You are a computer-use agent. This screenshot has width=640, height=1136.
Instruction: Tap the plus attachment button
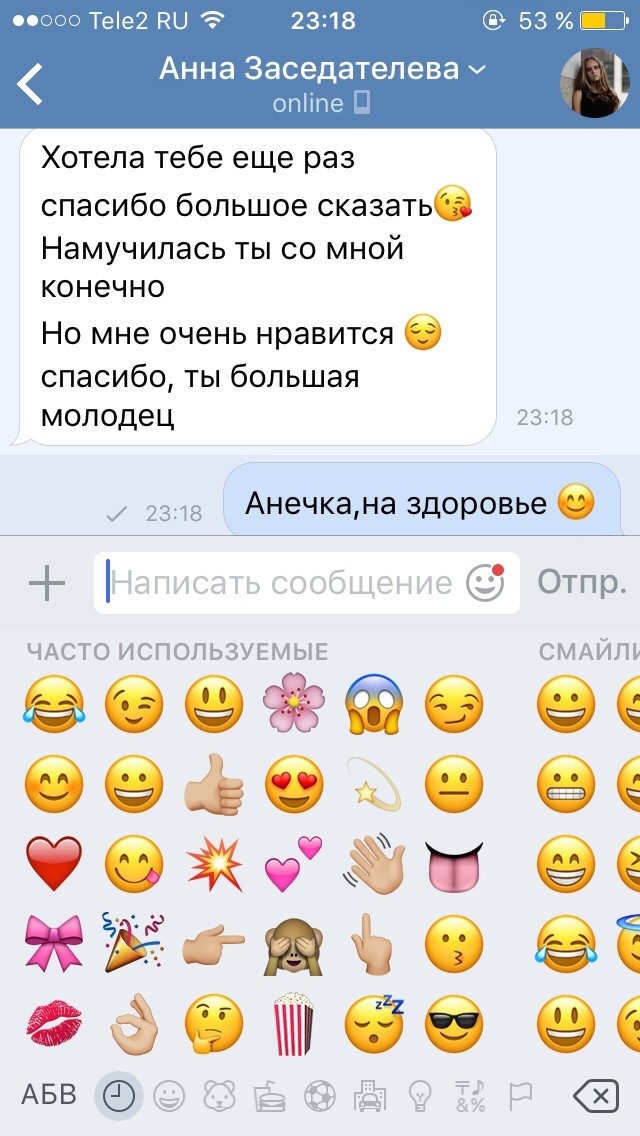tap(46, 583)
